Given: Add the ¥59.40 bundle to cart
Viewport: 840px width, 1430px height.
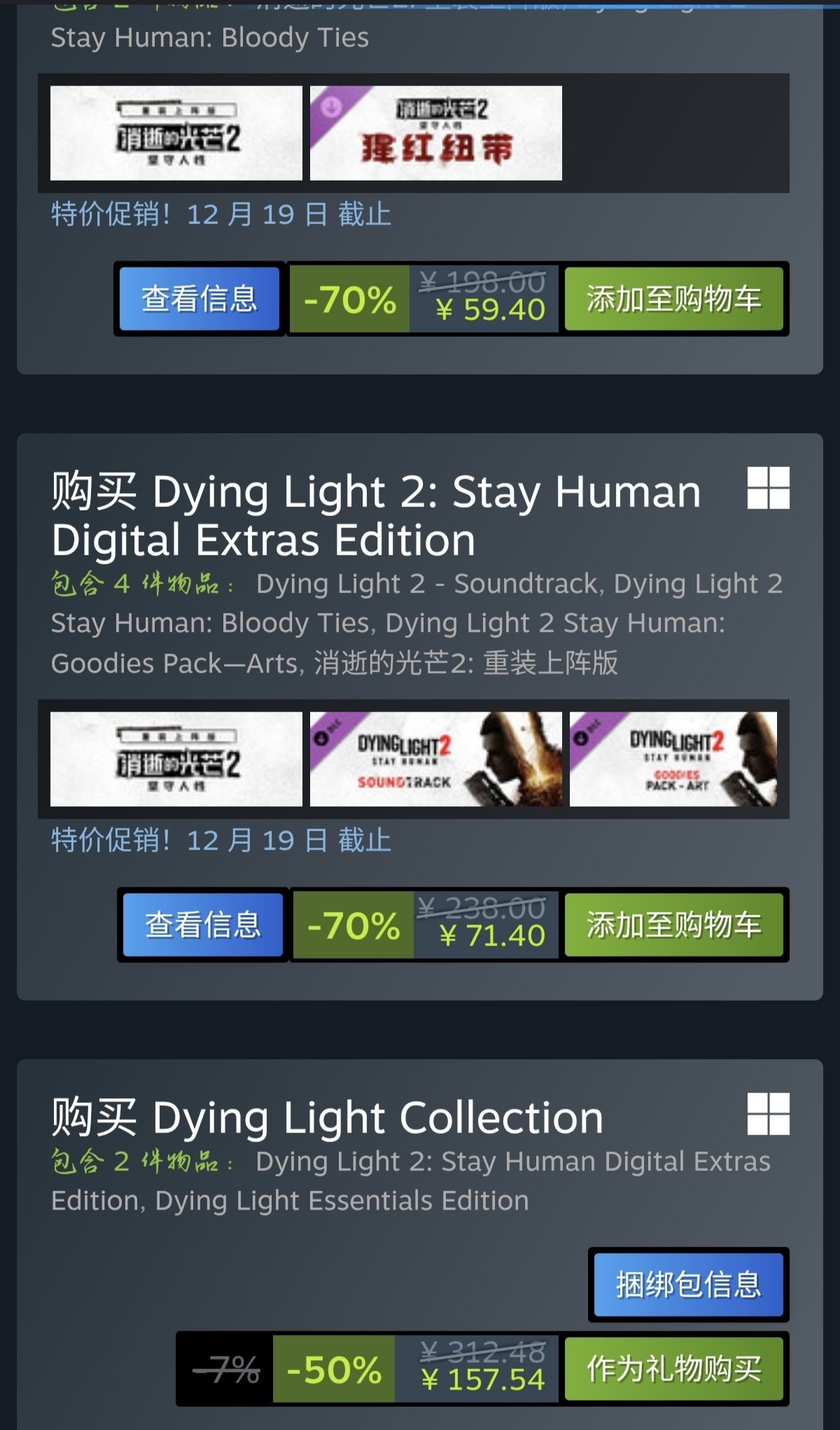Looking at the screenshot, I should click(673, 299).
